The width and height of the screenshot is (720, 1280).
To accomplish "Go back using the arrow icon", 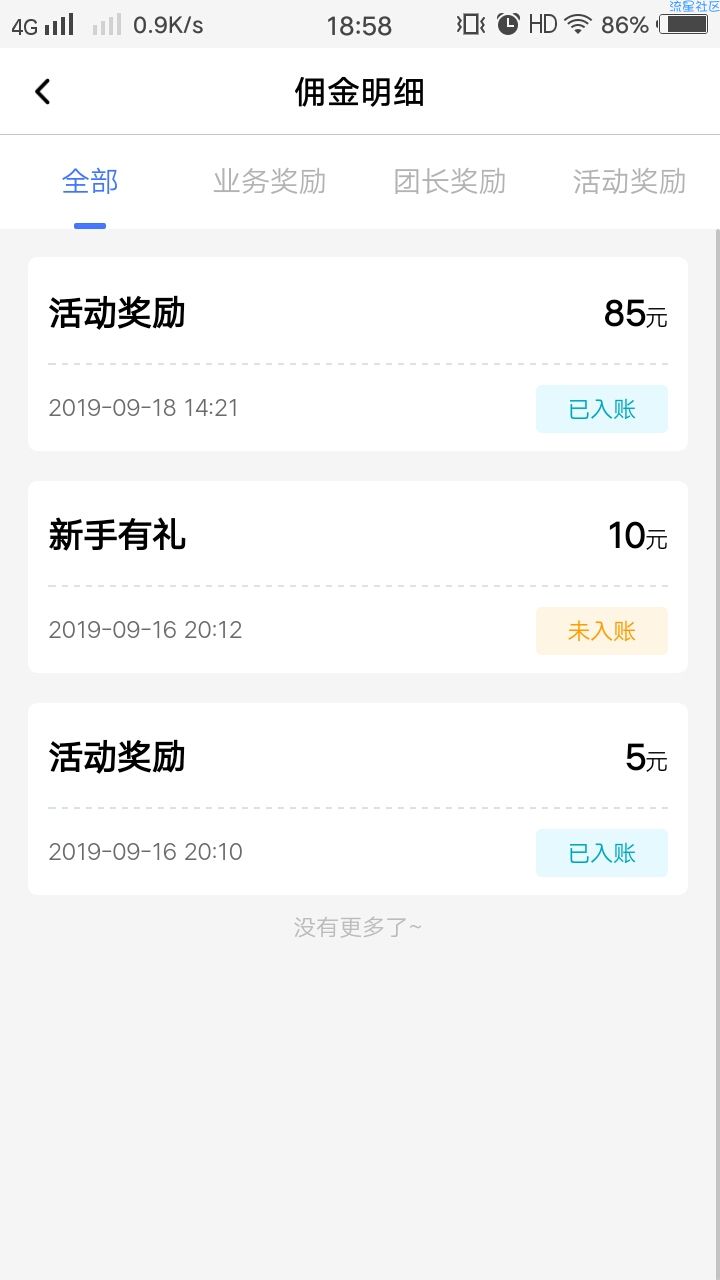I will click(42, 92).
